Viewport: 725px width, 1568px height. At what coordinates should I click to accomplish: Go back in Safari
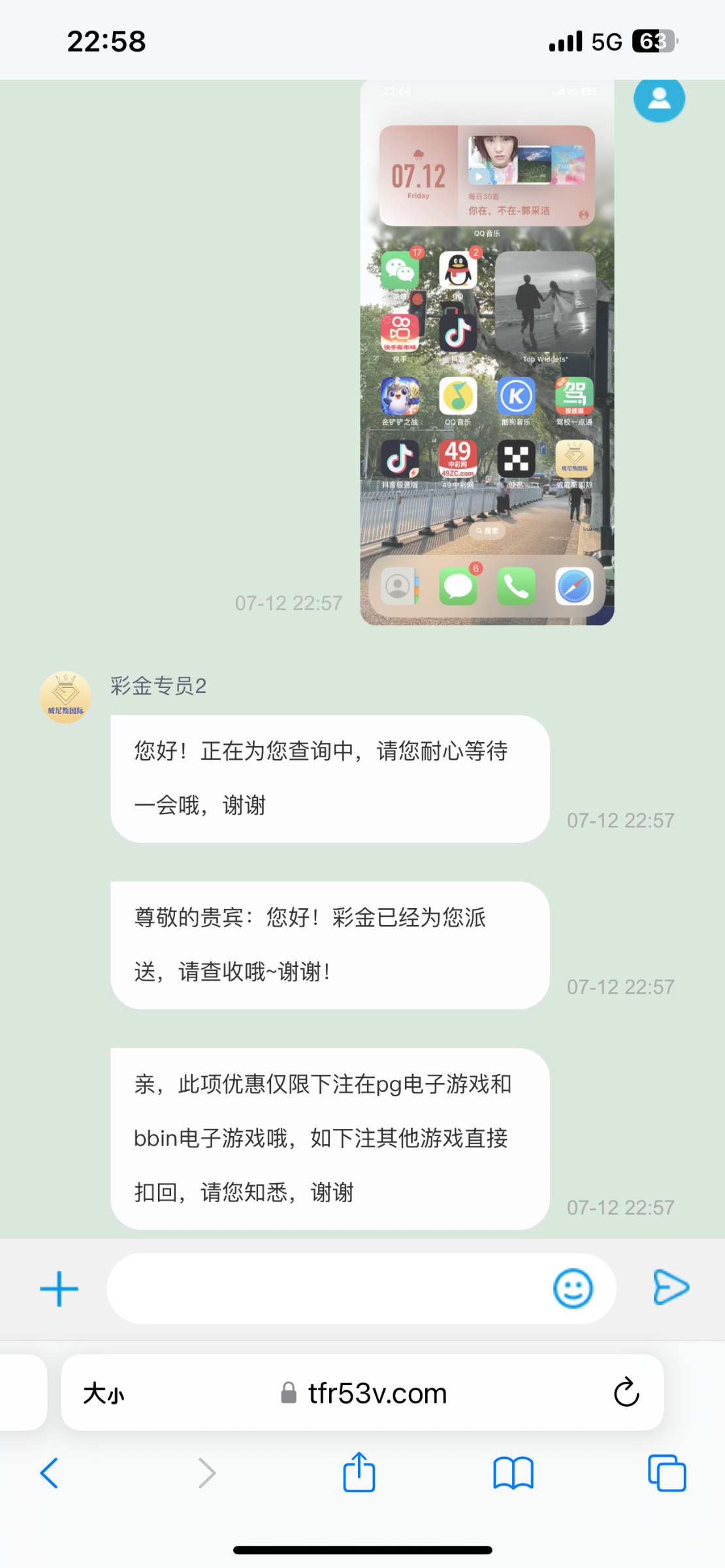coord(49,1473)
